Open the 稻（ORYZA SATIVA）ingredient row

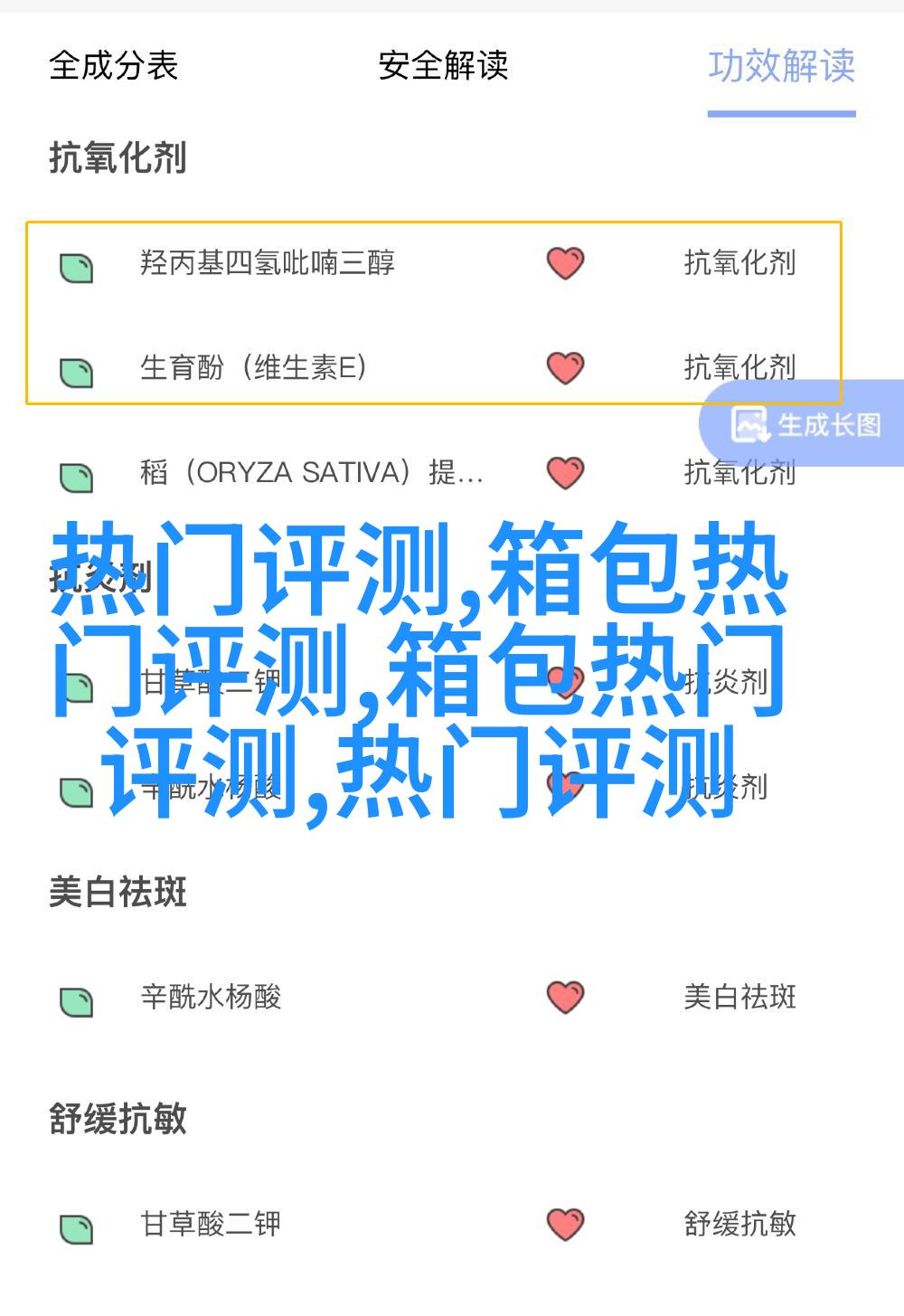click(311, 473)
